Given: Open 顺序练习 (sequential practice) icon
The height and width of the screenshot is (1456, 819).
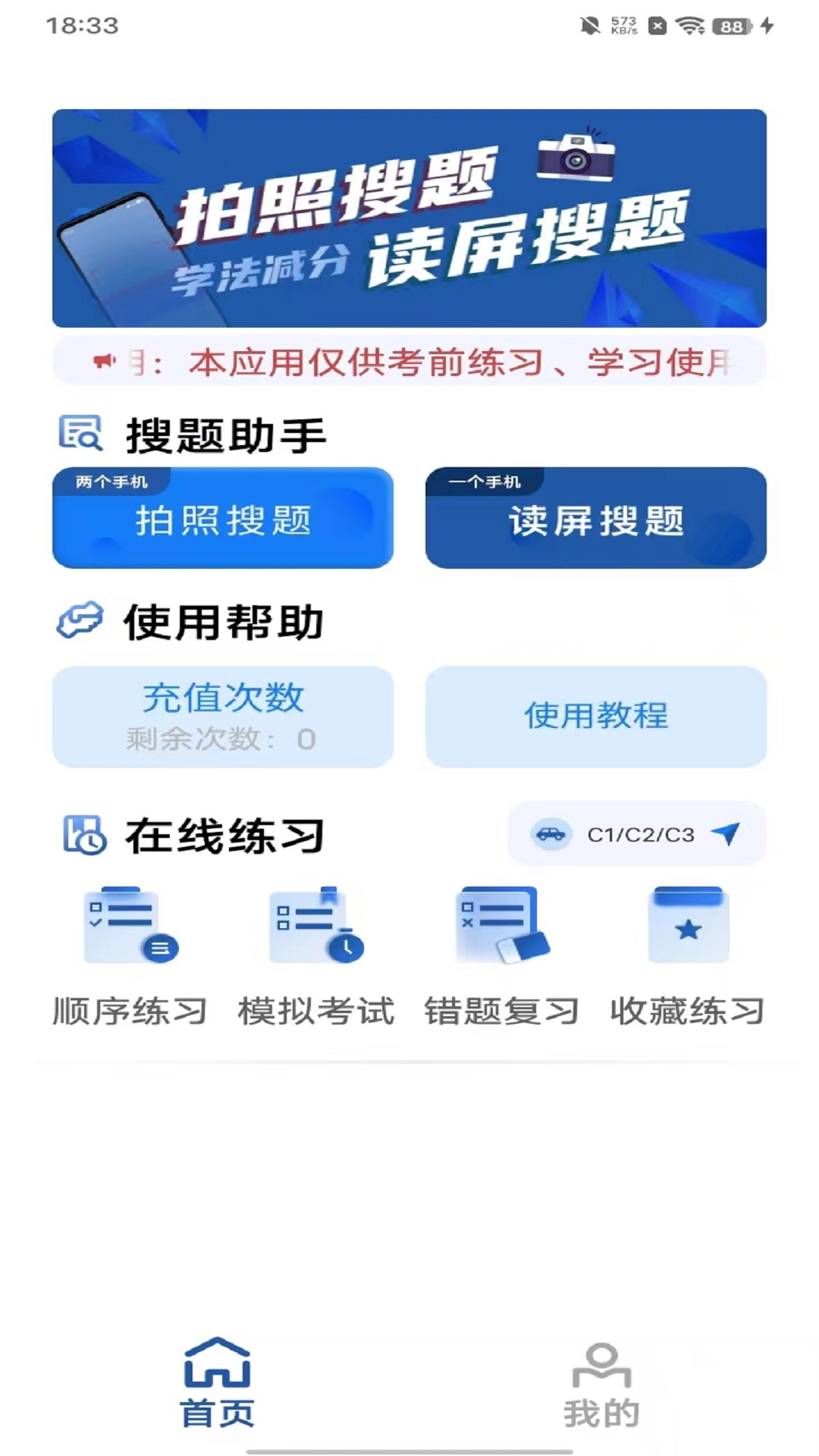Looking at the screenshot, I should point(127,927).
